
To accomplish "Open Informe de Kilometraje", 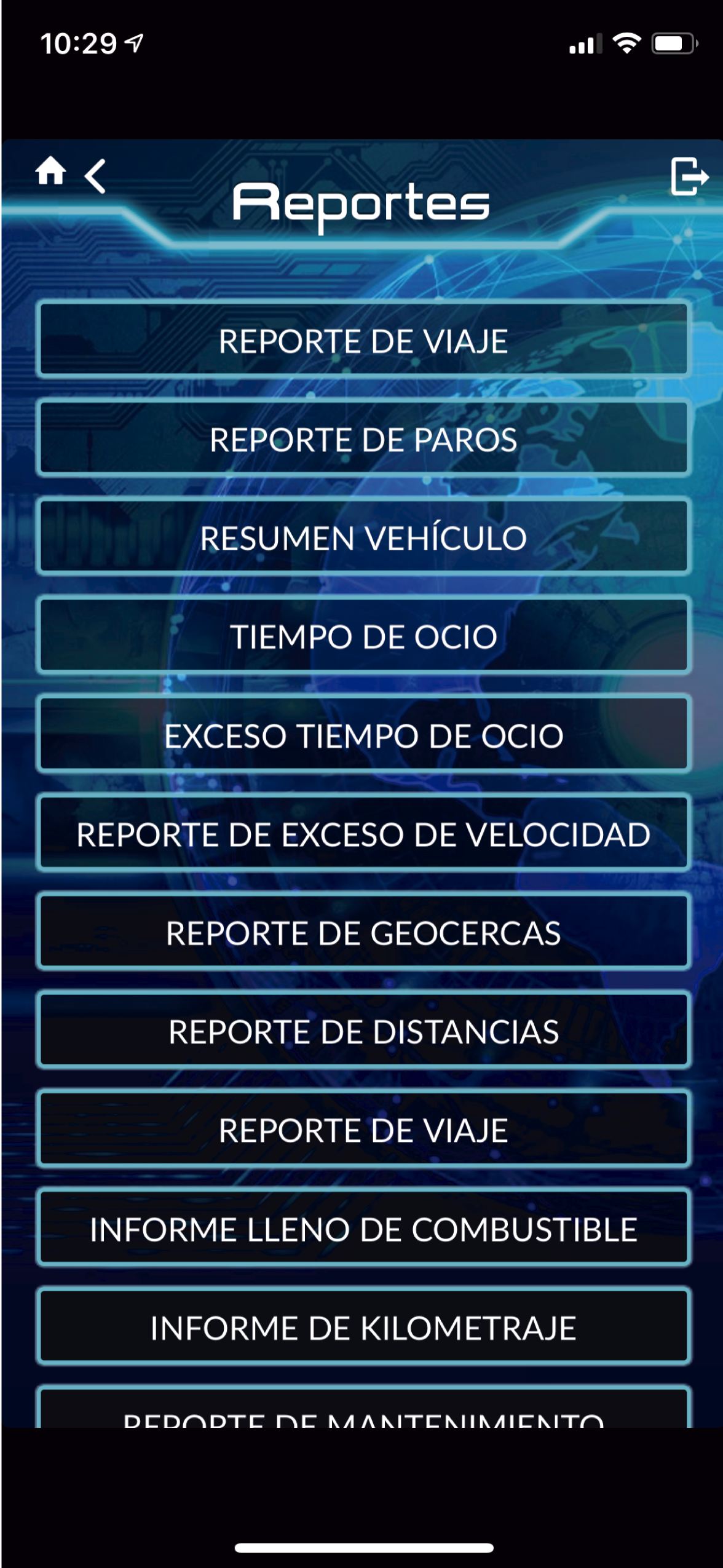I will coord(363,1328).
